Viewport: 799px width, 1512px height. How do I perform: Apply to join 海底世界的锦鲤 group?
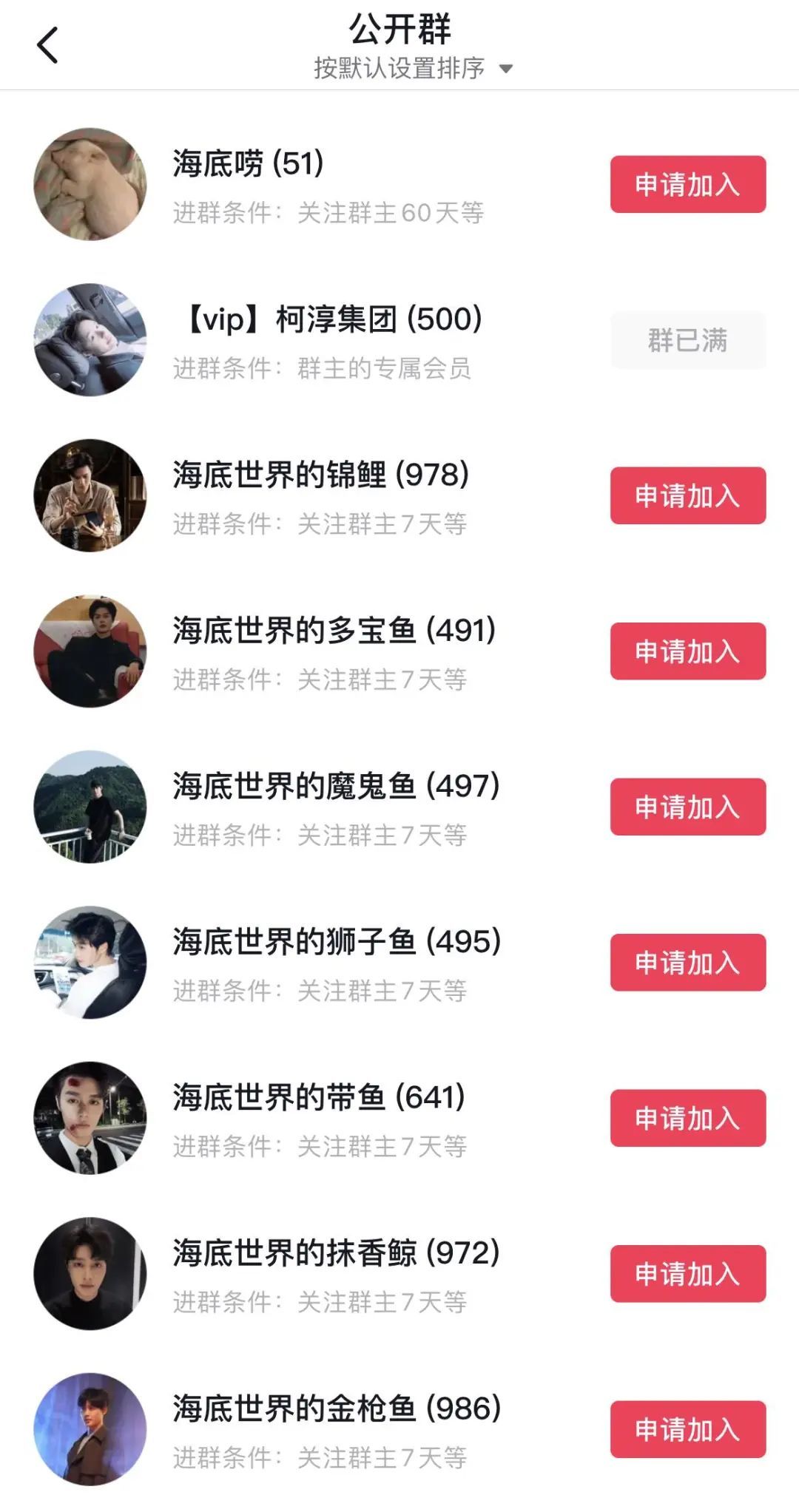point(687,496)
